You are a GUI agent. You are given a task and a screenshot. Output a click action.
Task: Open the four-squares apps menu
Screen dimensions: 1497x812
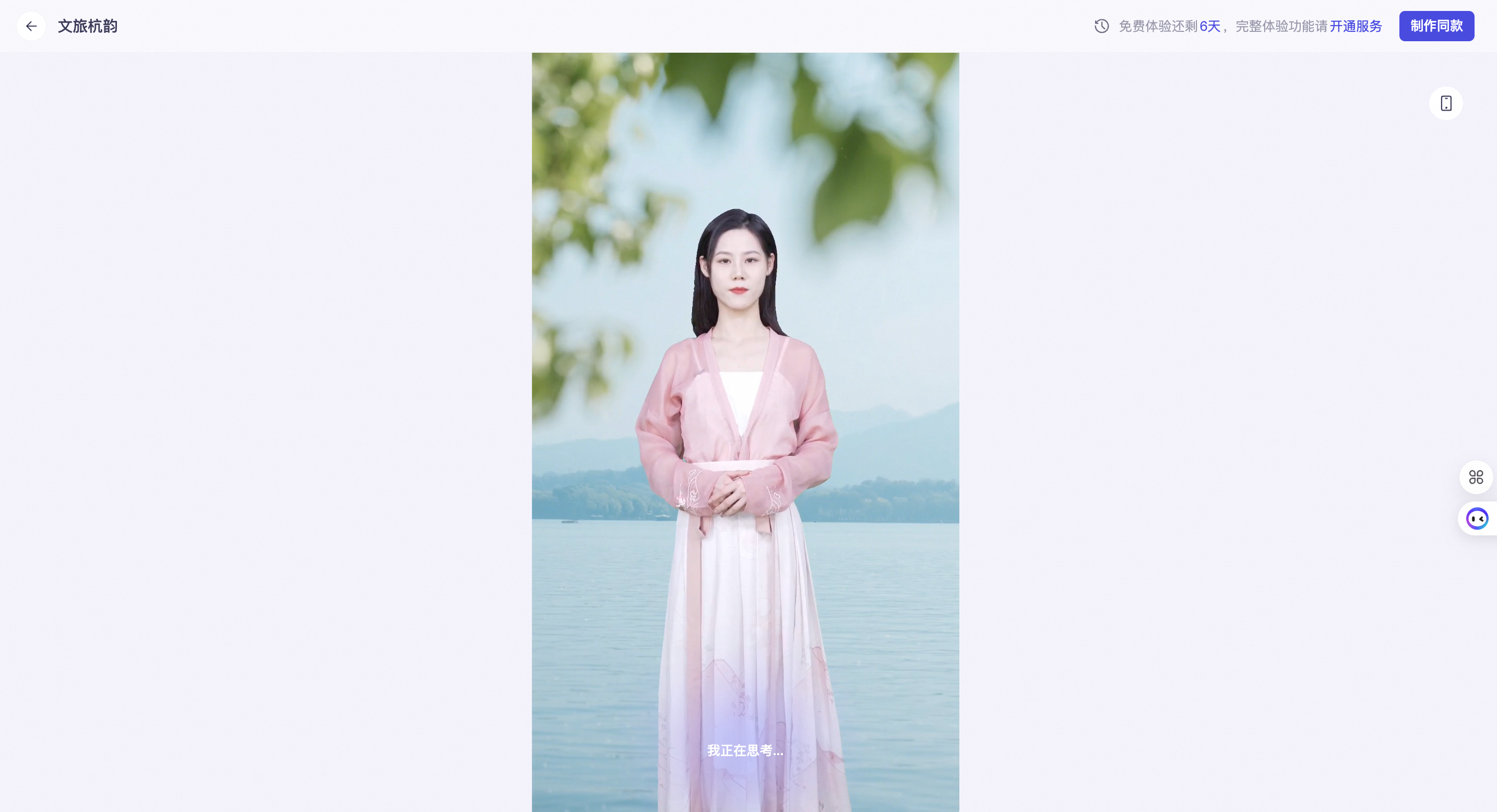click(x=1476, y=477)
